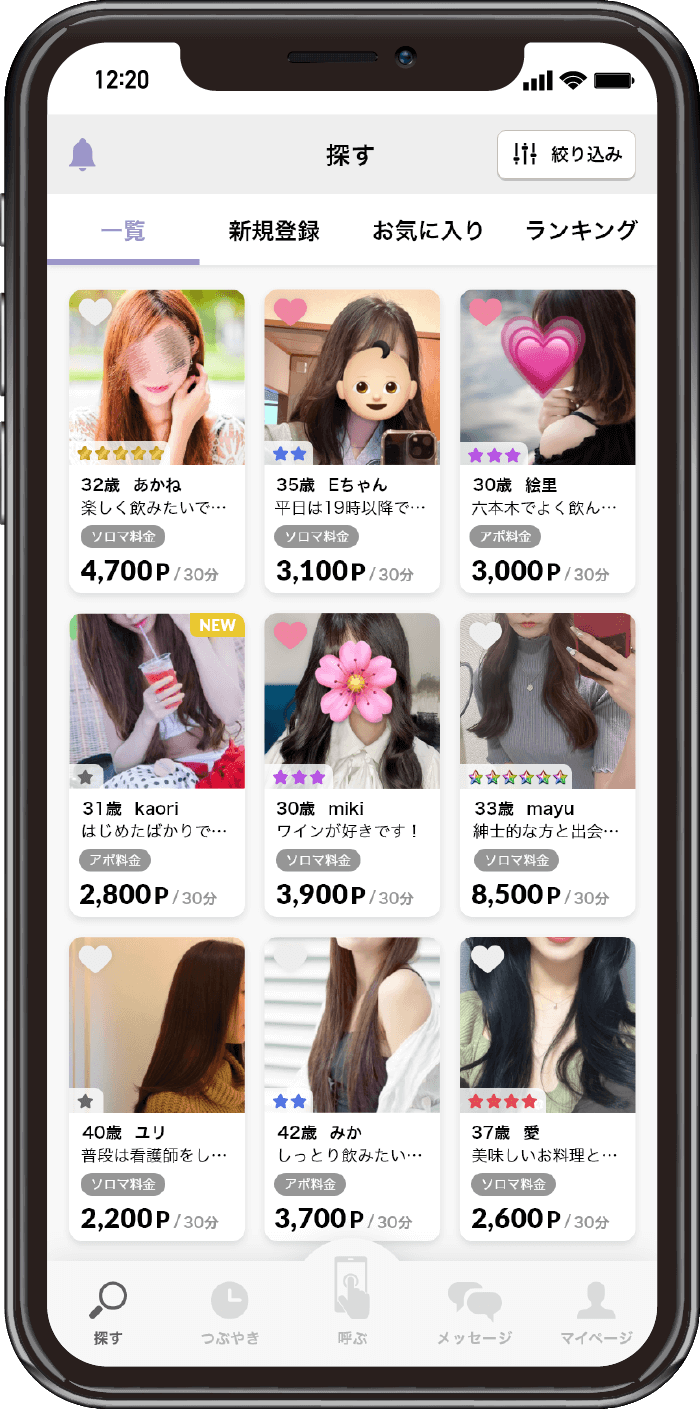Switch to the お気に入り tab

click(x=428, y=231)
